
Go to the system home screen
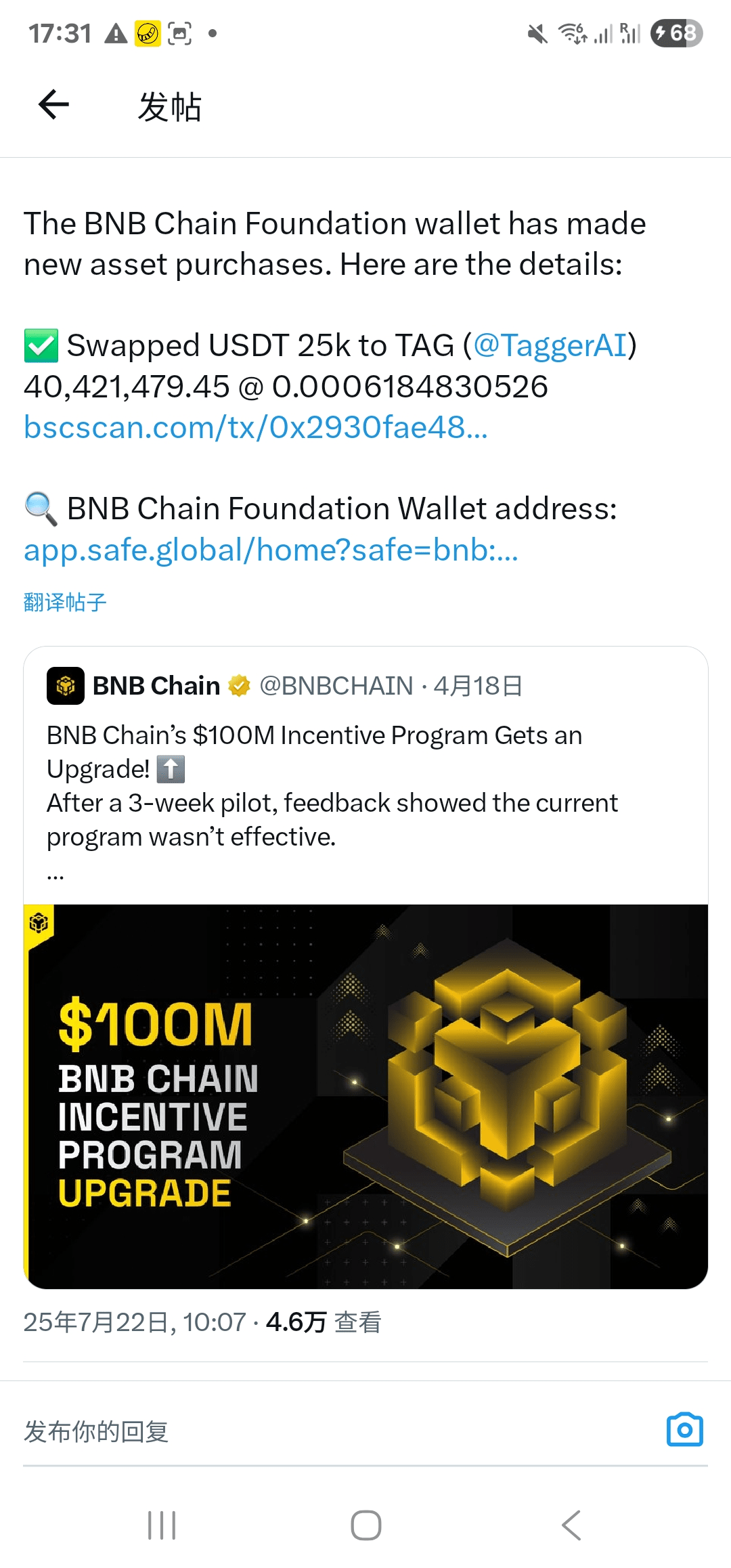pyautogui.click(x=366, y=1525)
